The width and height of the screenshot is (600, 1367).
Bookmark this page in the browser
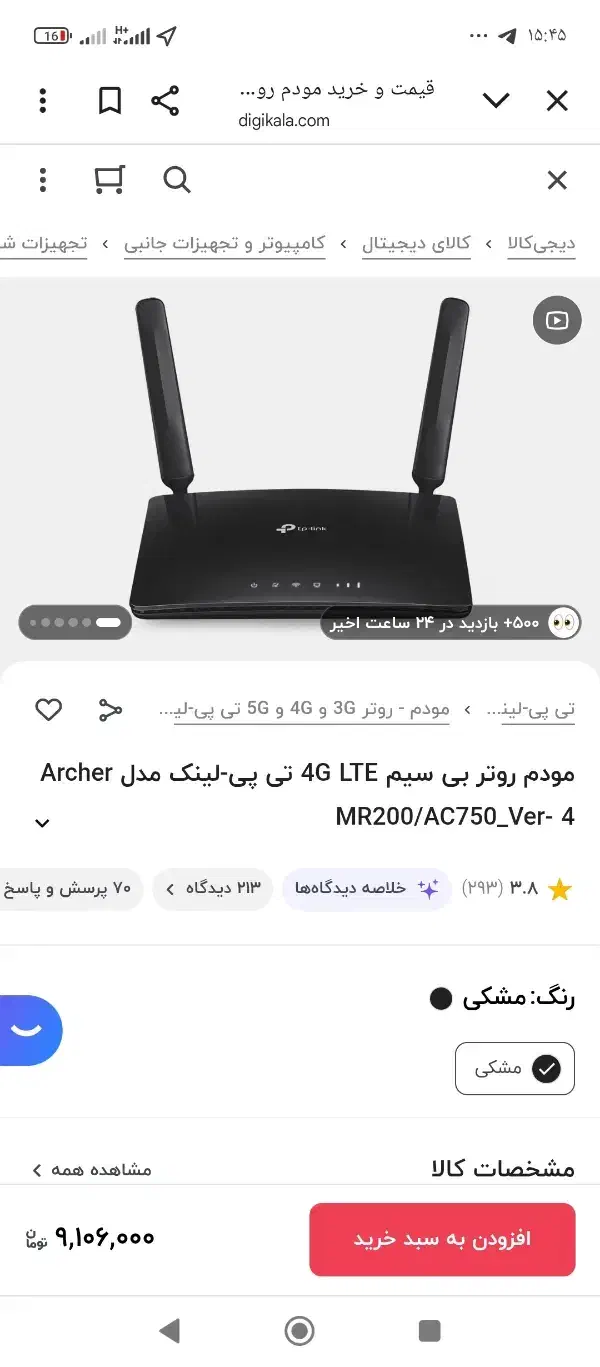[x=109, y=100]
